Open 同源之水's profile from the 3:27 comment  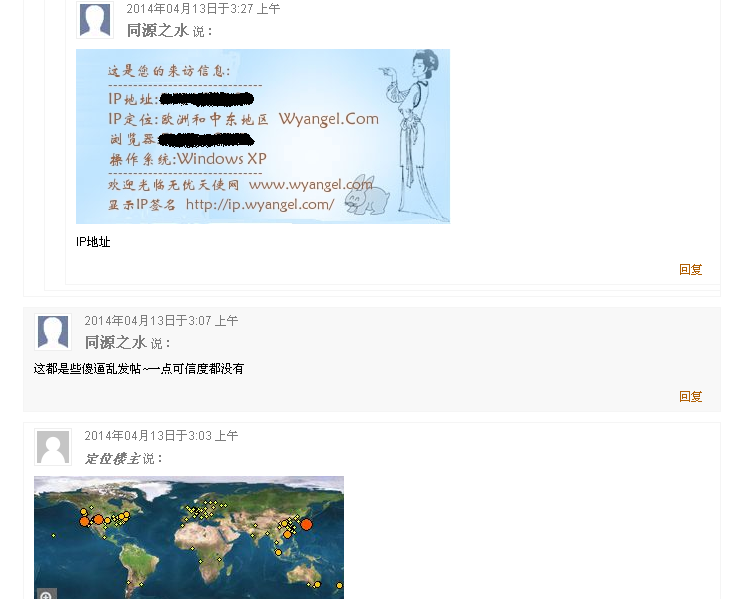tap(157, 31)
